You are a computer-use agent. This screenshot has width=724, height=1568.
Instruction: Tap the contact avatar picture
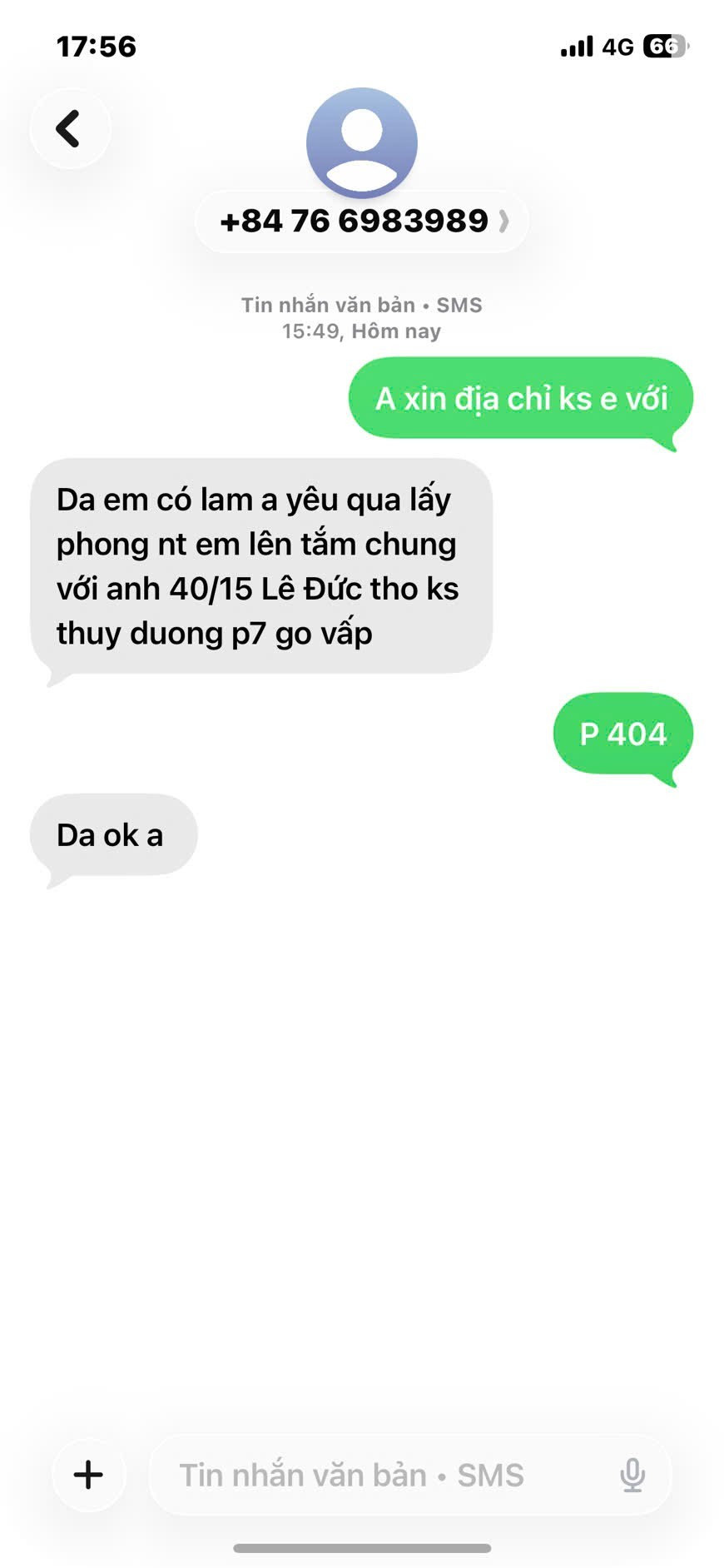coord(362,142)
